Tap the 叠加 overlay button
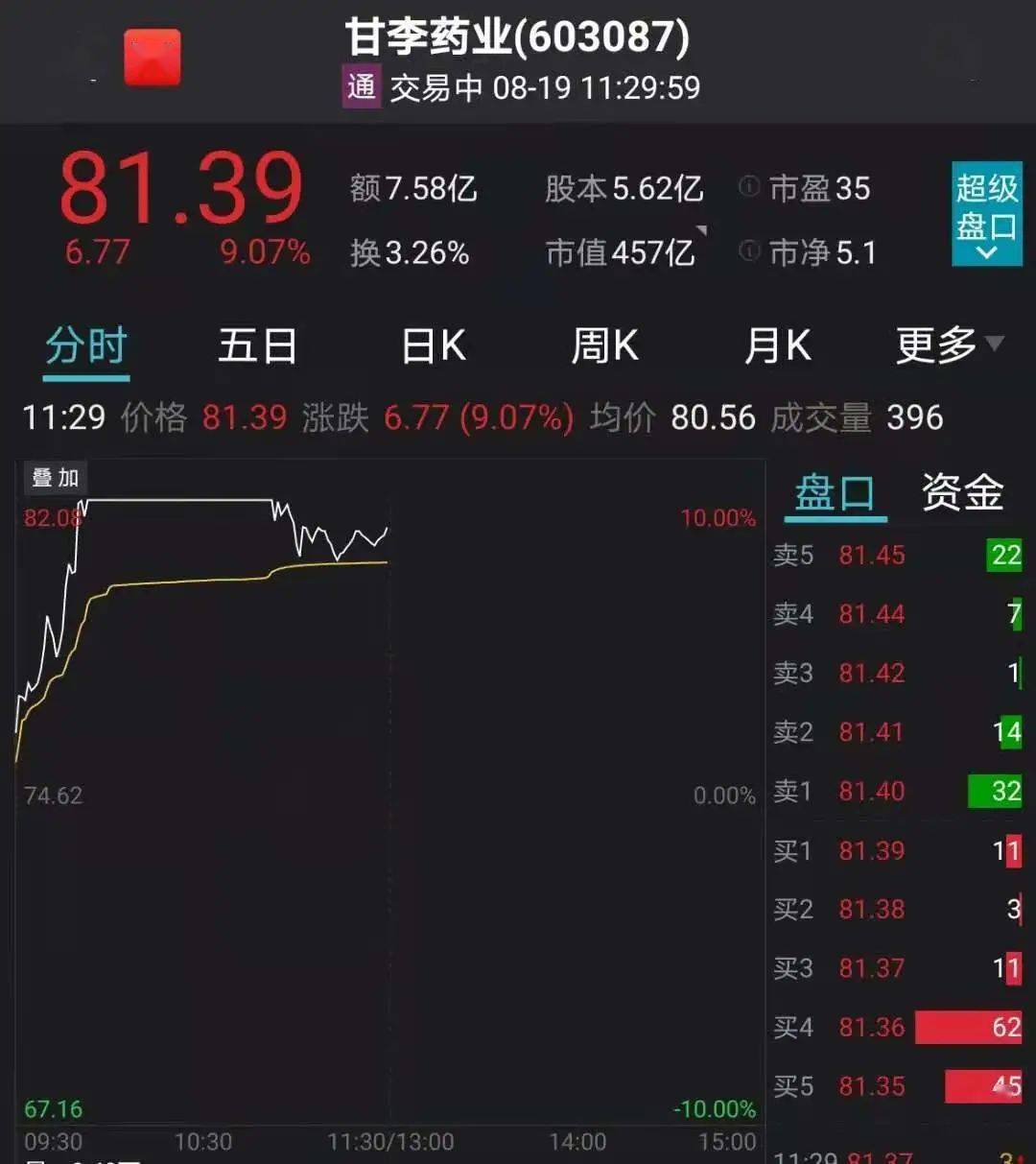Image resolution: width=1036 pixels, height=1164 pixels. tap(56, 477)
